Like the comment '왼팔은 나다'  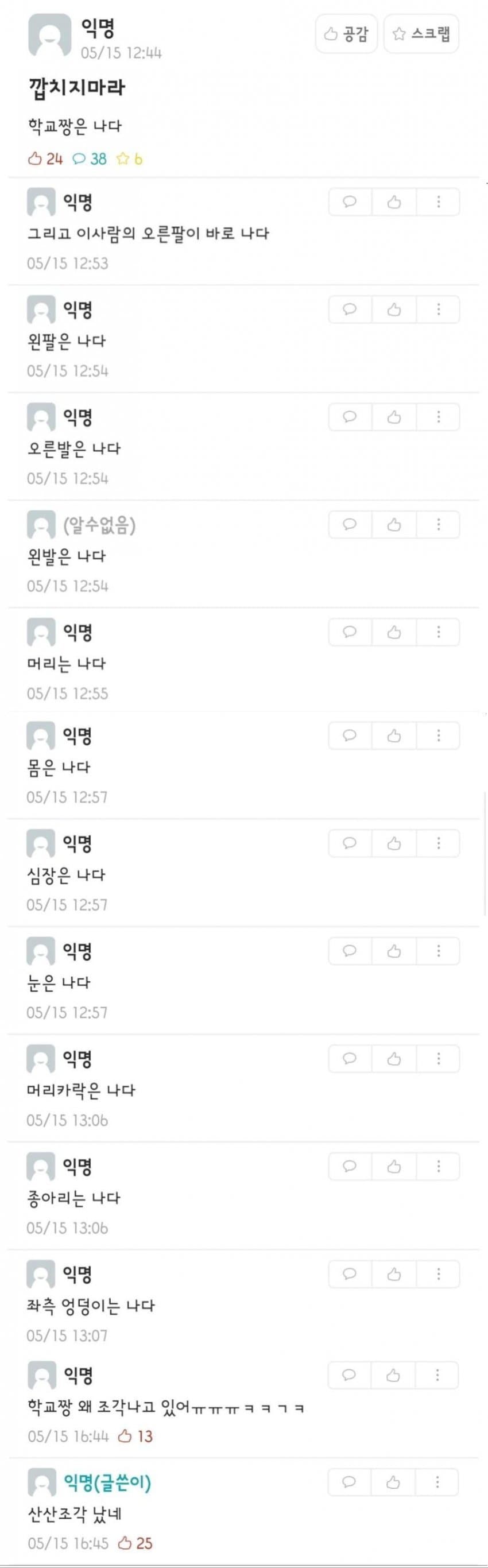[394, 310]
